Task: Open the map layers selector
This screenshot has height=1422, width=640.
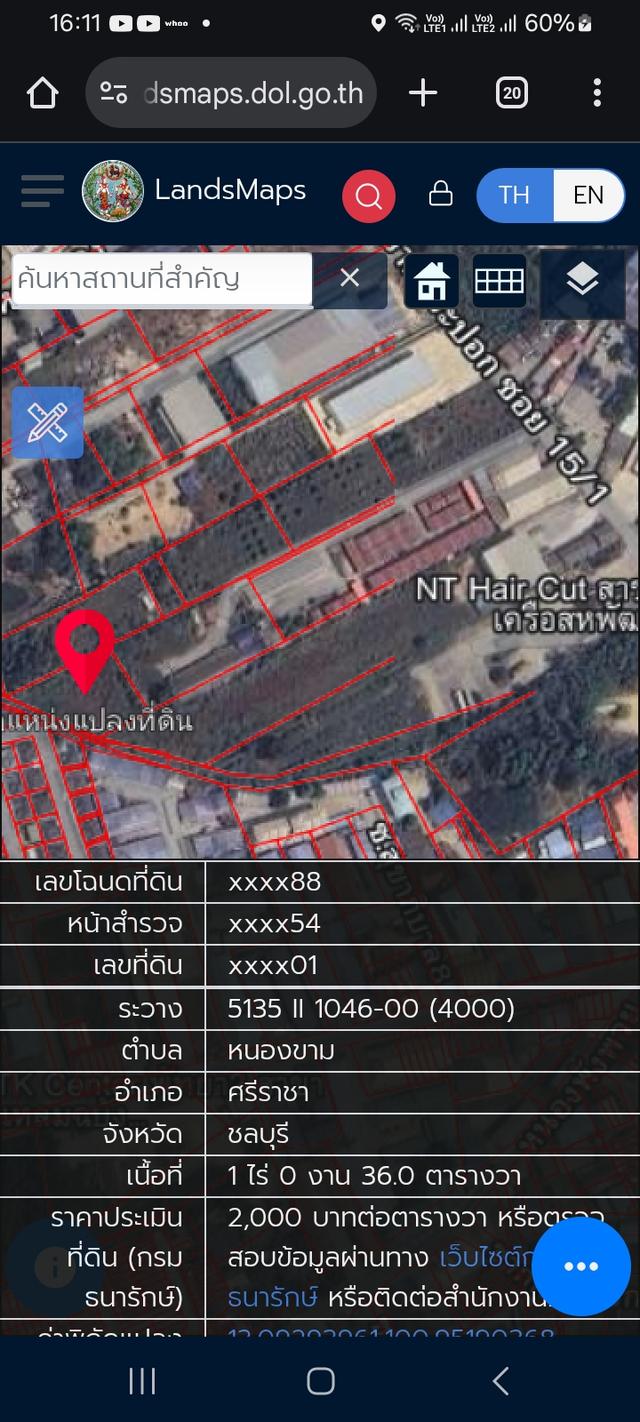Action: click(582, 282)
